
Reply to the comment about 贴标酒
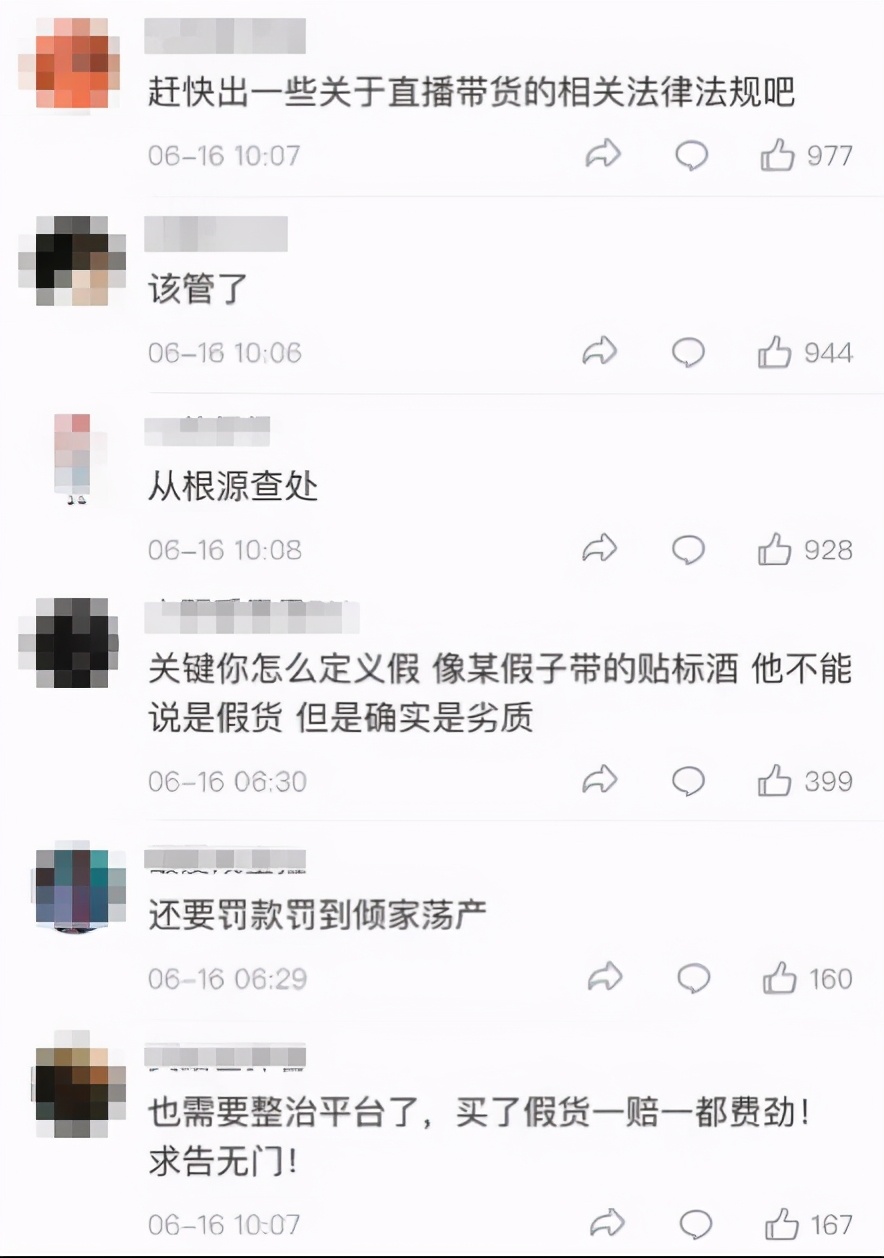click(x=688, y=781)
